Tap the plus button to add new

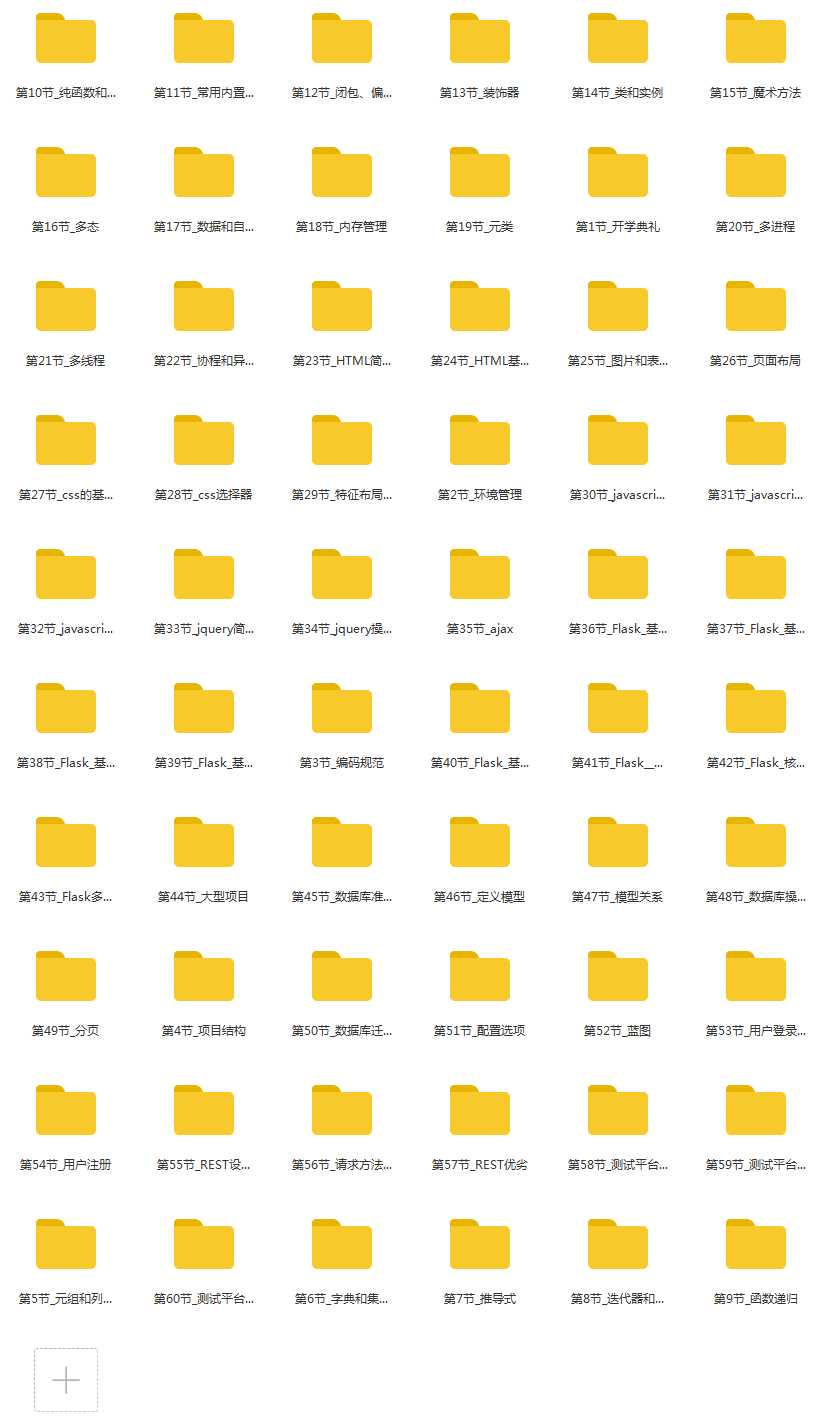[66, 1380]
